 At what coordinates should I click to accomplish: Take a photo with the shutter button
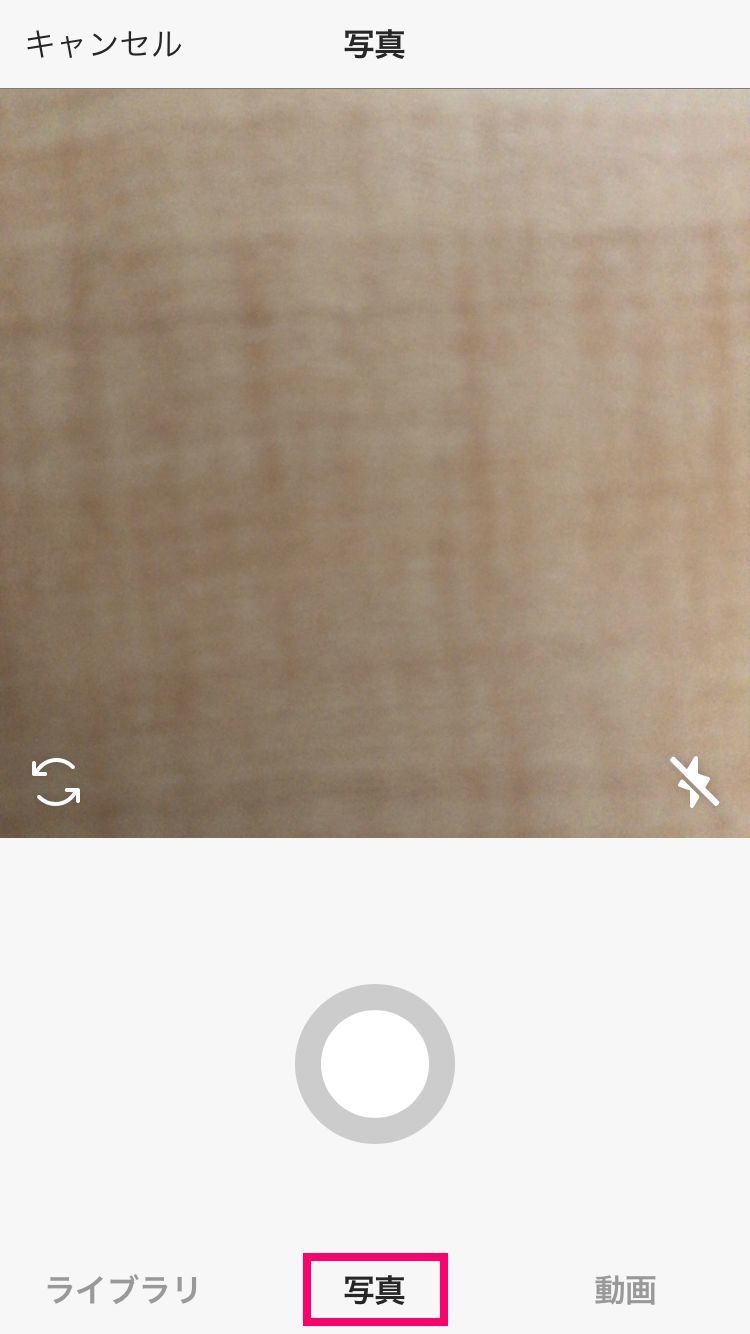coord(375,1064)
